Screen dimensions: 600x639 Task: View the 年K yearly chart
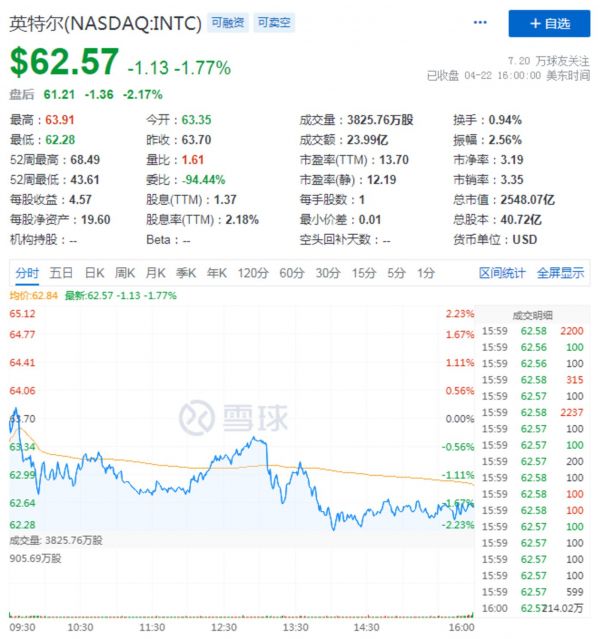(x=217, y=272)
